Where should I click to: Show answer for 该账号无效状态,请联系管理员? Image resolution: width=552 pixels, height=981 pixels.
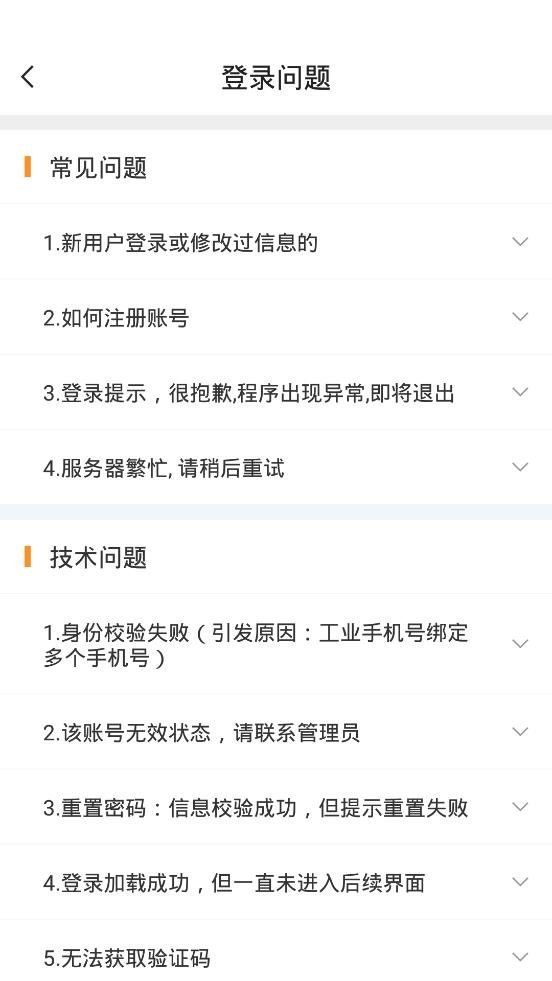pos(276,732)
